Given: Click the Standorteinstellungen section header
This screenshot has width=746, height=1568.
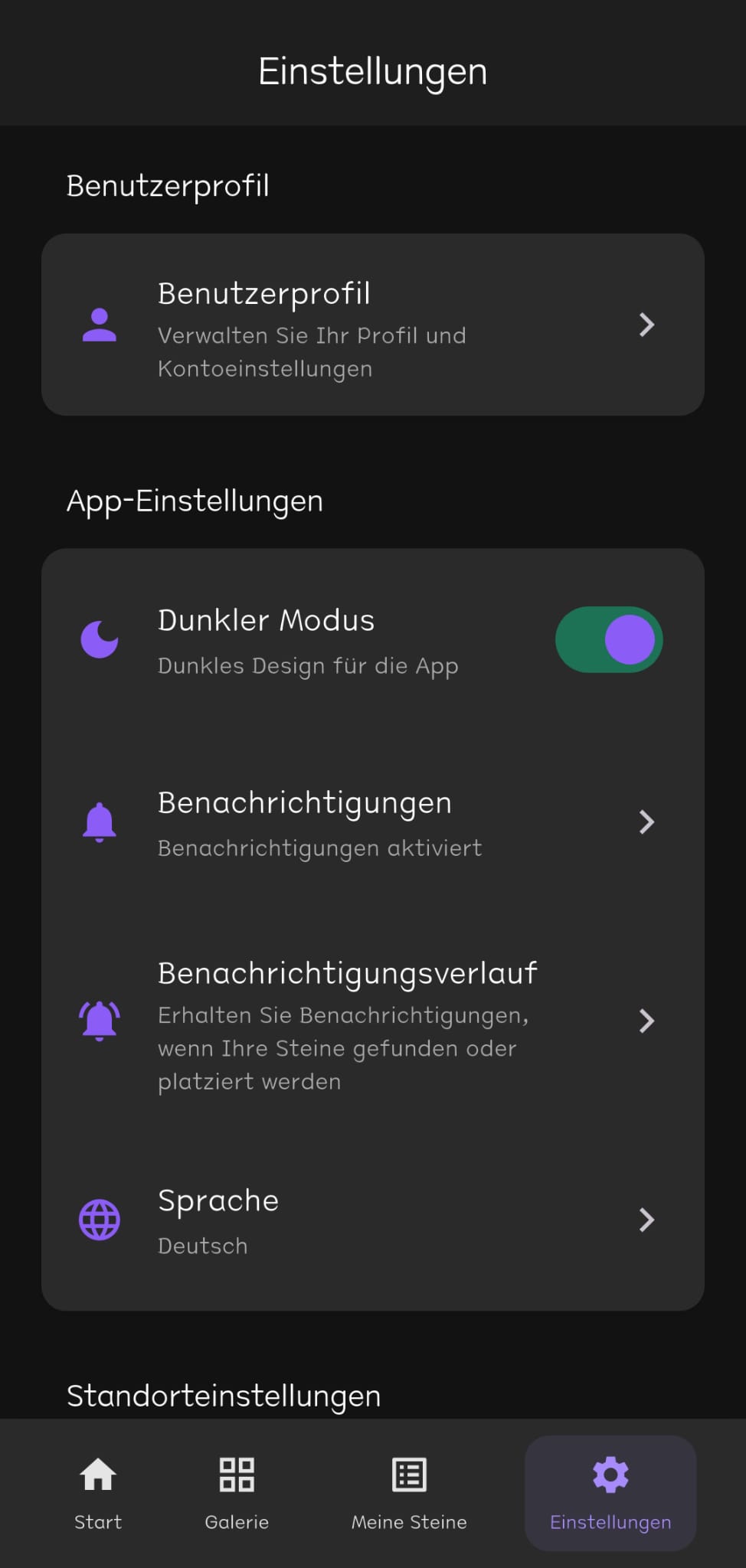Looking at the screenshot, I should coord(224,1395).
